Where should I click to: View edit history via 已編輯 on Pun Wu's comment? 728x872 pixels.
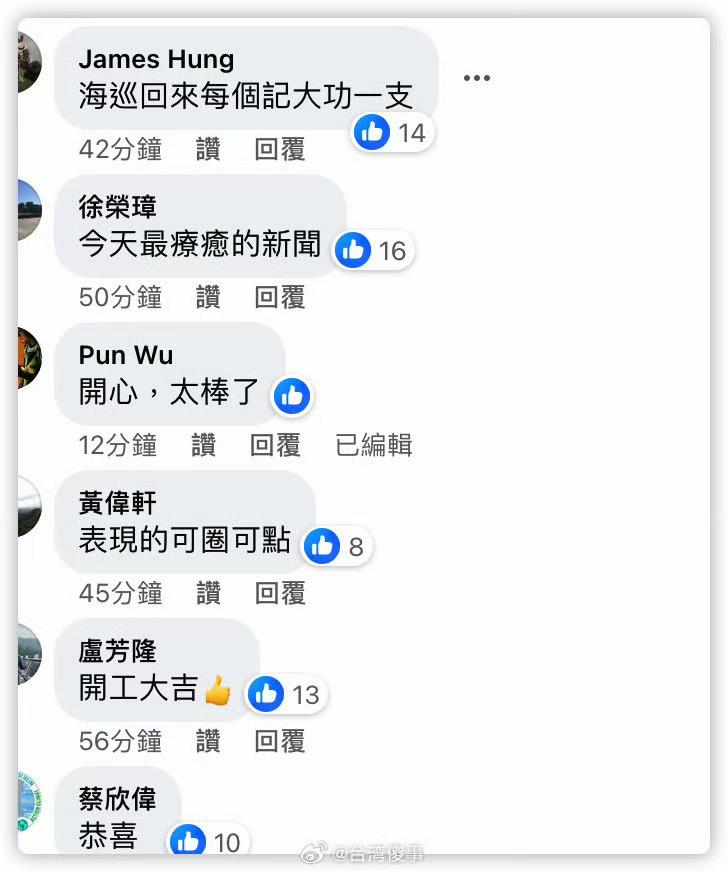[x=374, y=445]
